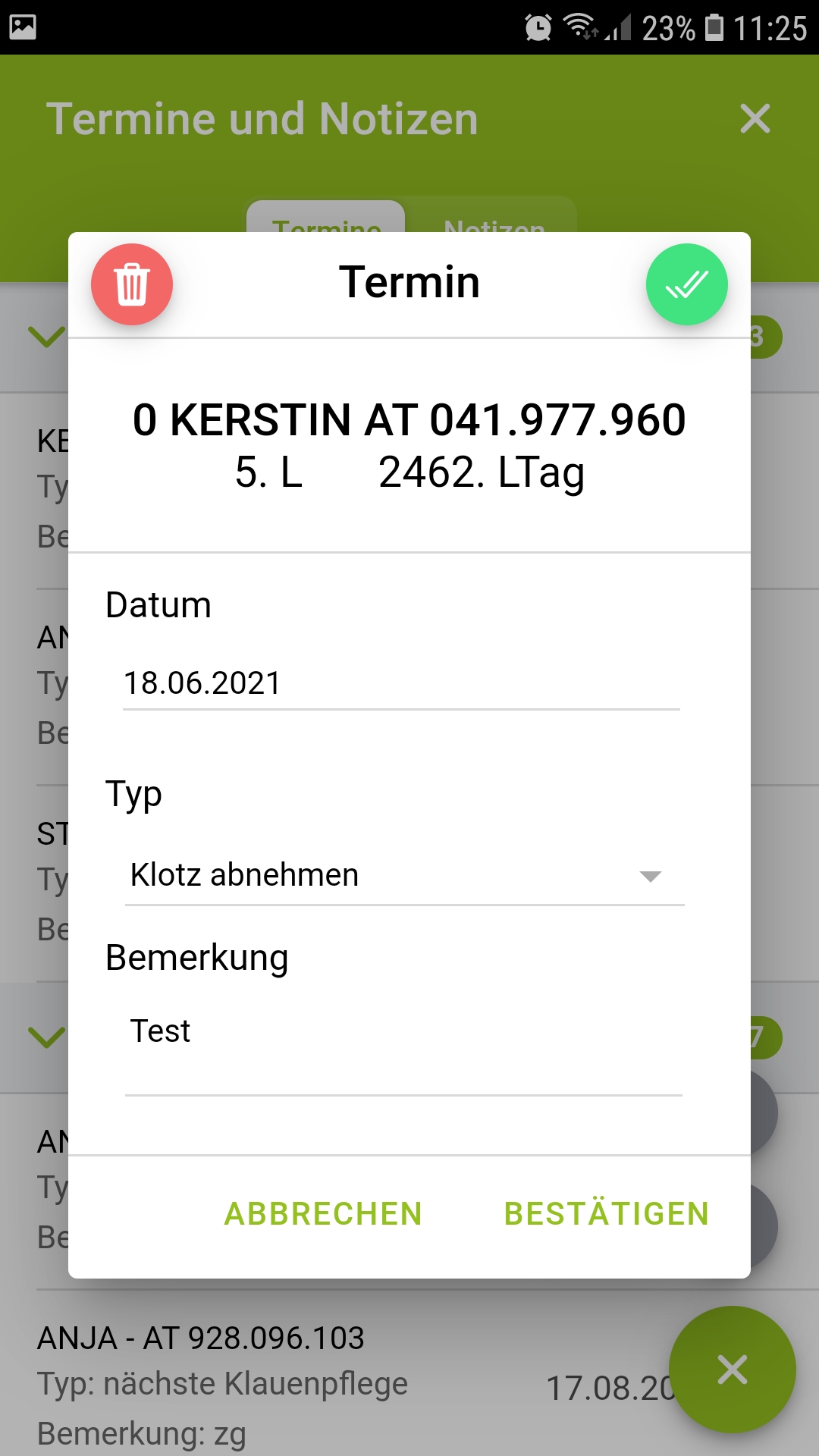The height and width of the screenshot is (1456, 819).
Task: Confirm with BESTÄTIGEN button
Action: click(x=607, y=1214)
